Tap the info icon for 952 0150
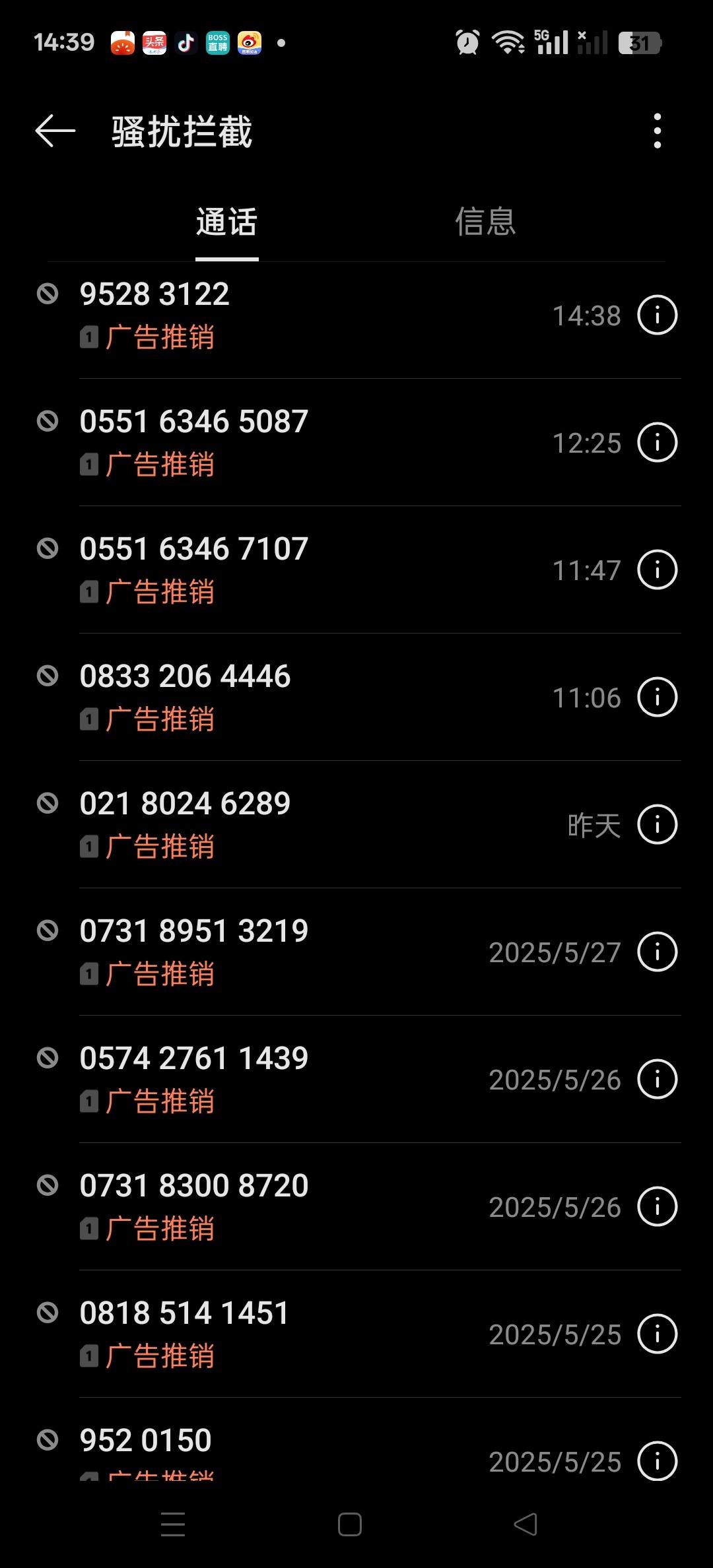713x1568 pixels. tap(657, 1461)
